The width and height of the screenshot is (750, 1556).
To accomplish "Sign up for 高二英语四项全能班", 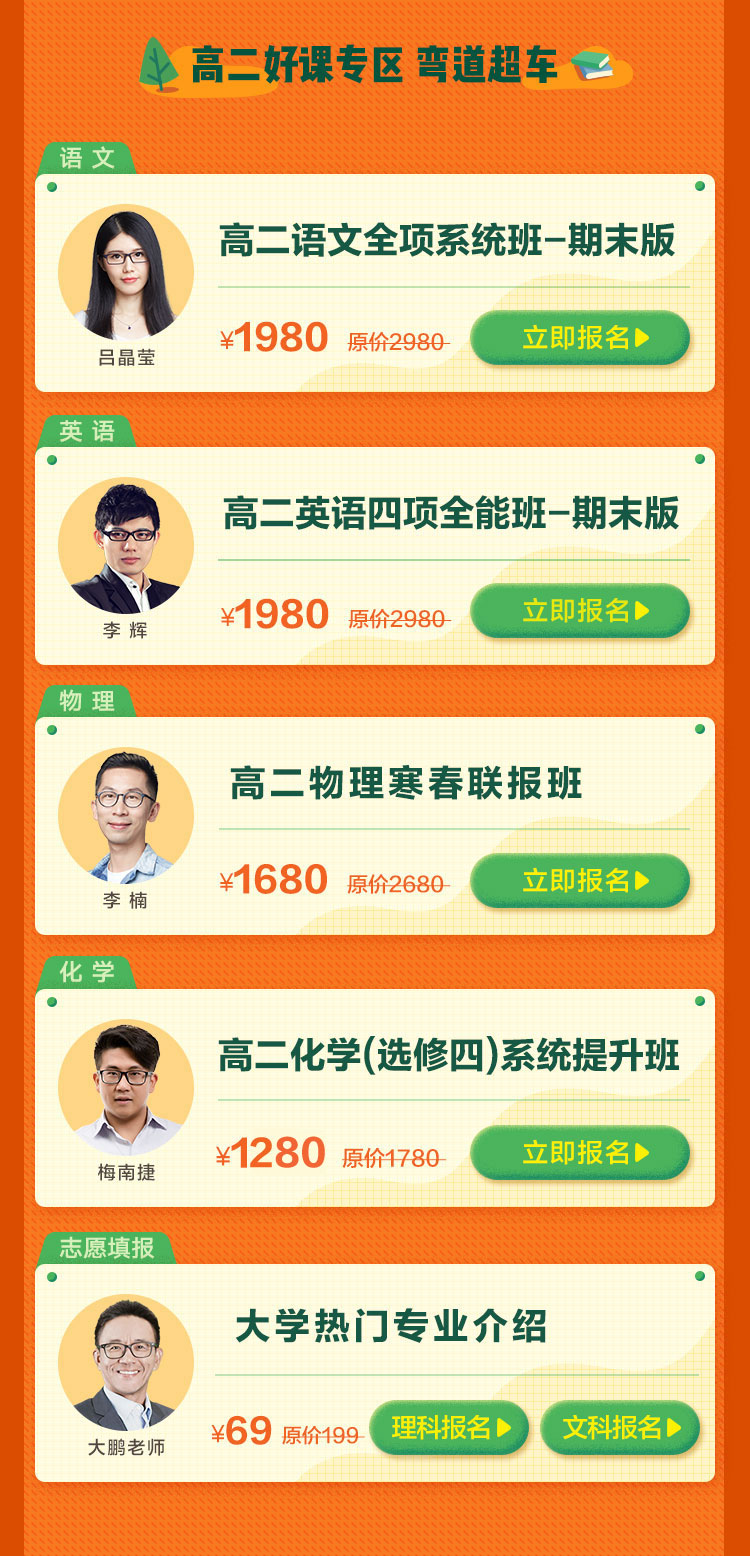I will 580,610.
